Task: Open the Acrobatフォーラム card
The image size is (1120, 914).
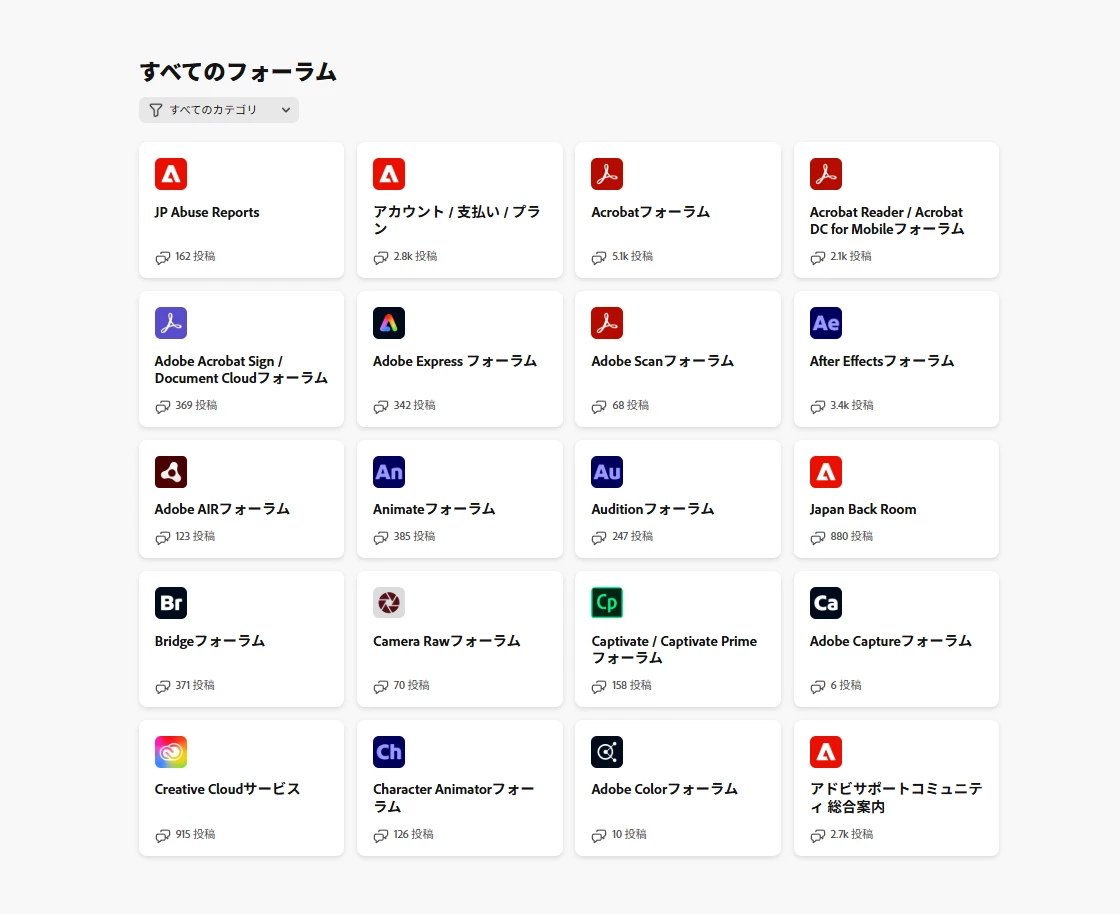Action: click(650, 212)
